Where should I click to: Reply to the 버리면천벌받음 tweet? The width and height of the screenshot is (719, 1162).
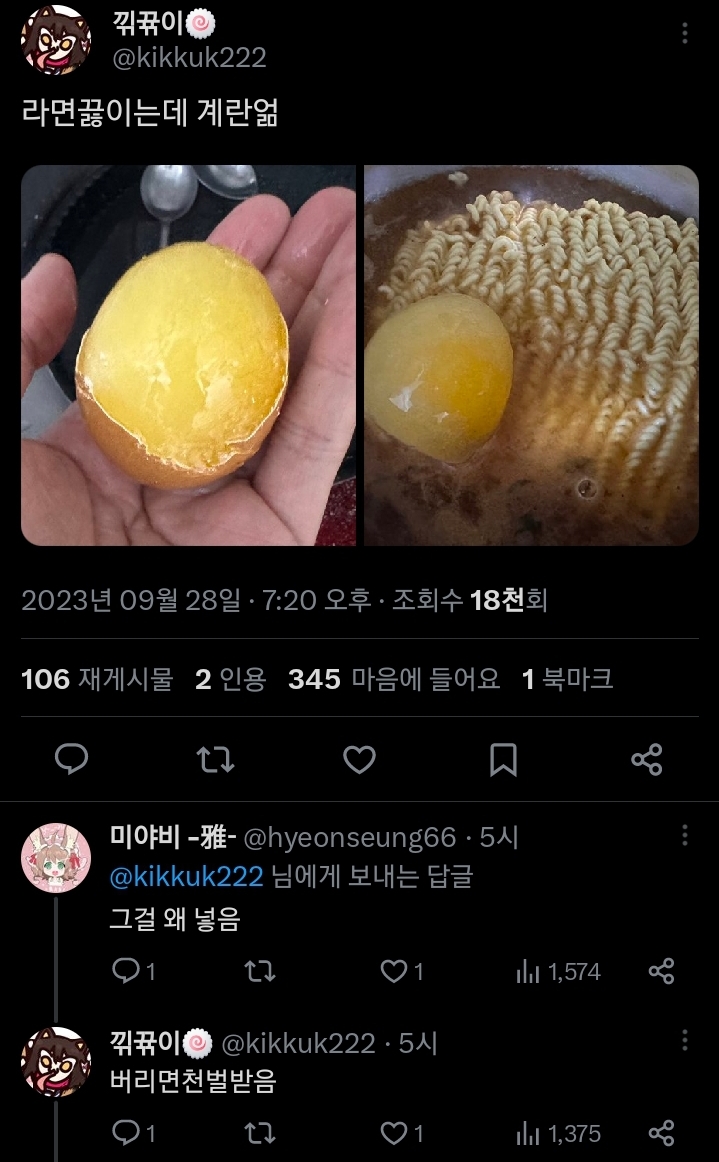coord(125,1133)
